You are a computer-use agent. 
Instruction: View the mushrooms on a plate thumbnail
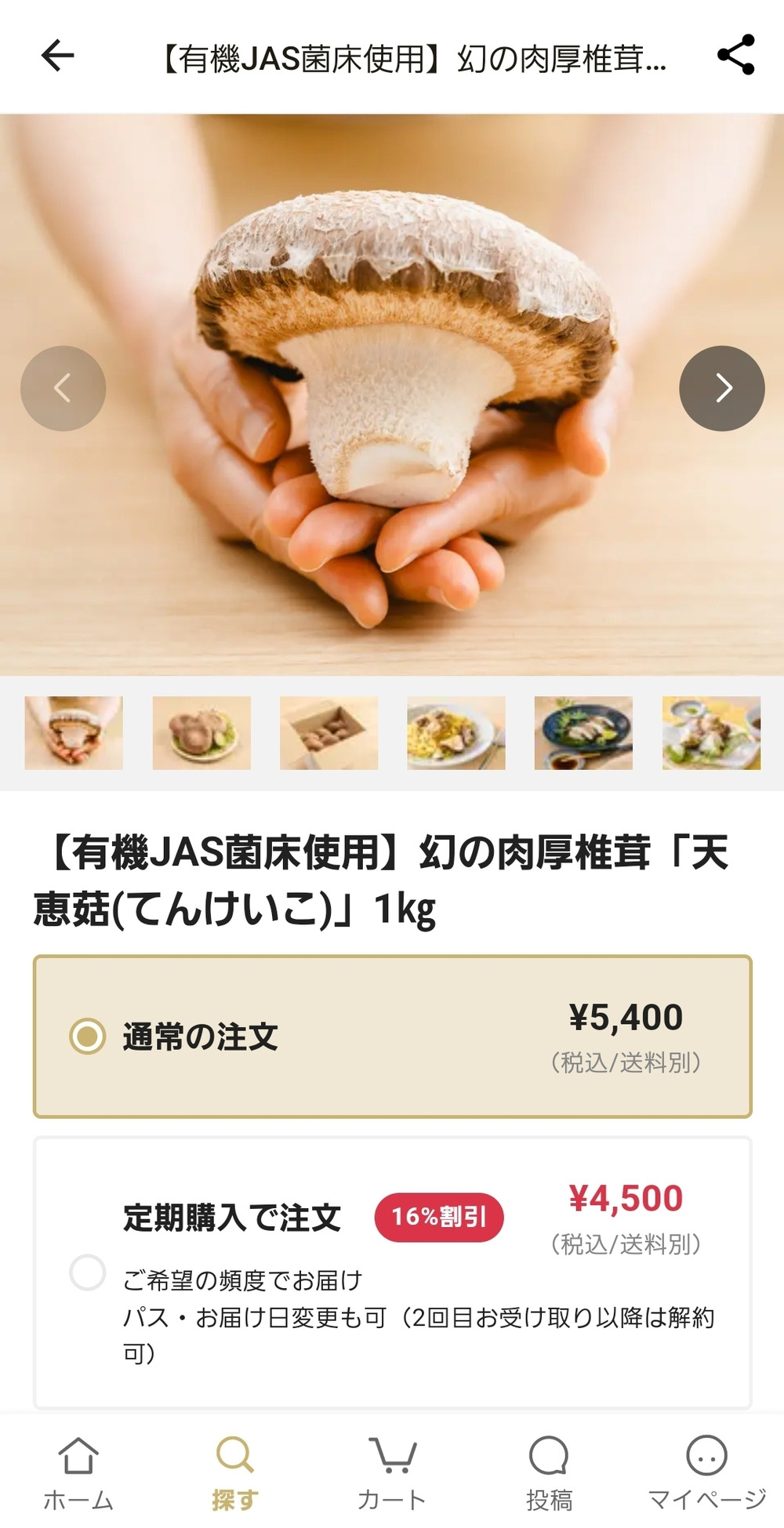pos(201,733)
